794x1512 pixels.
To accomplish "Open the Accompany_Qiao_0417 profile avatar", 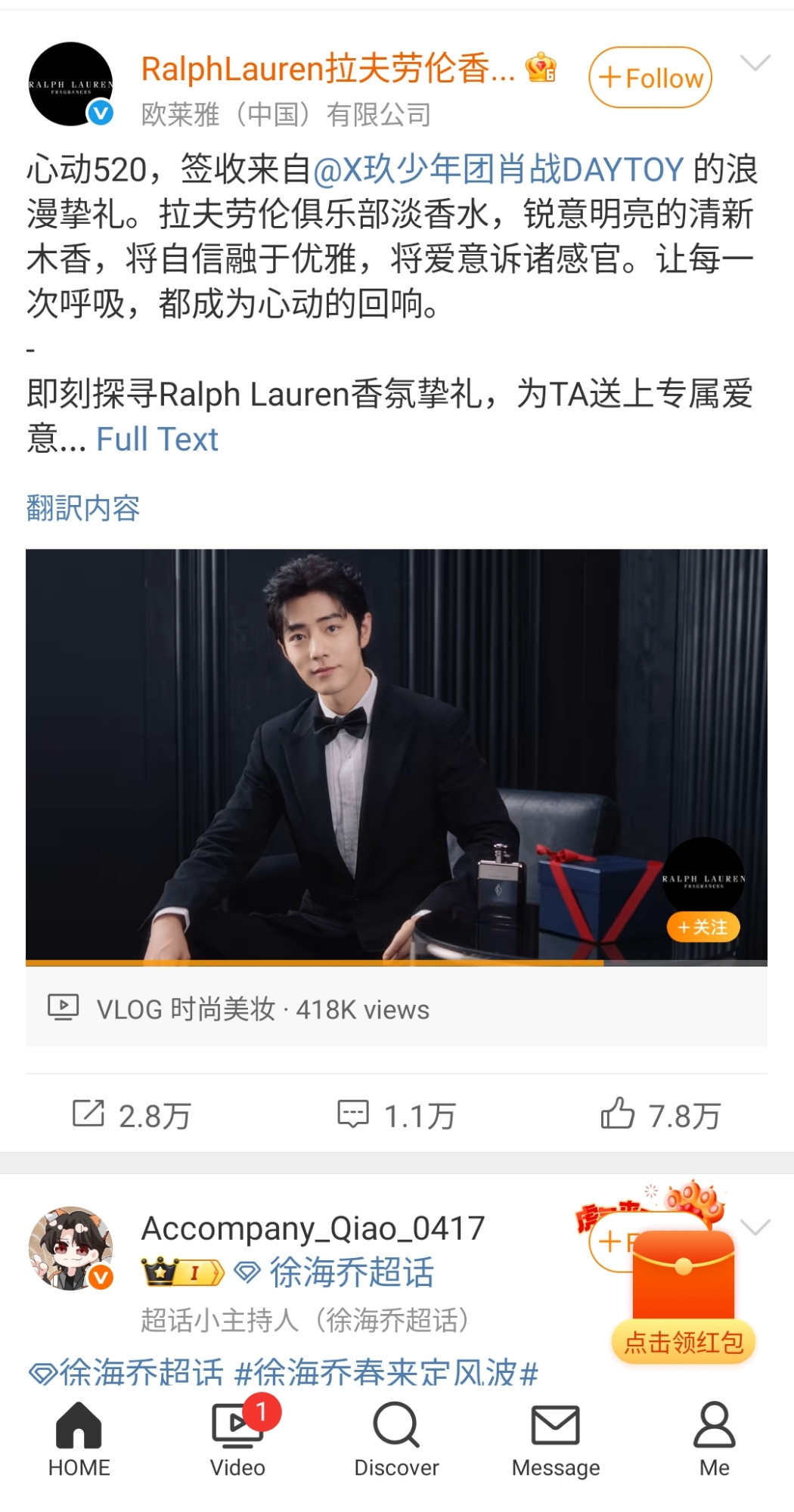I will [71, 1248].
